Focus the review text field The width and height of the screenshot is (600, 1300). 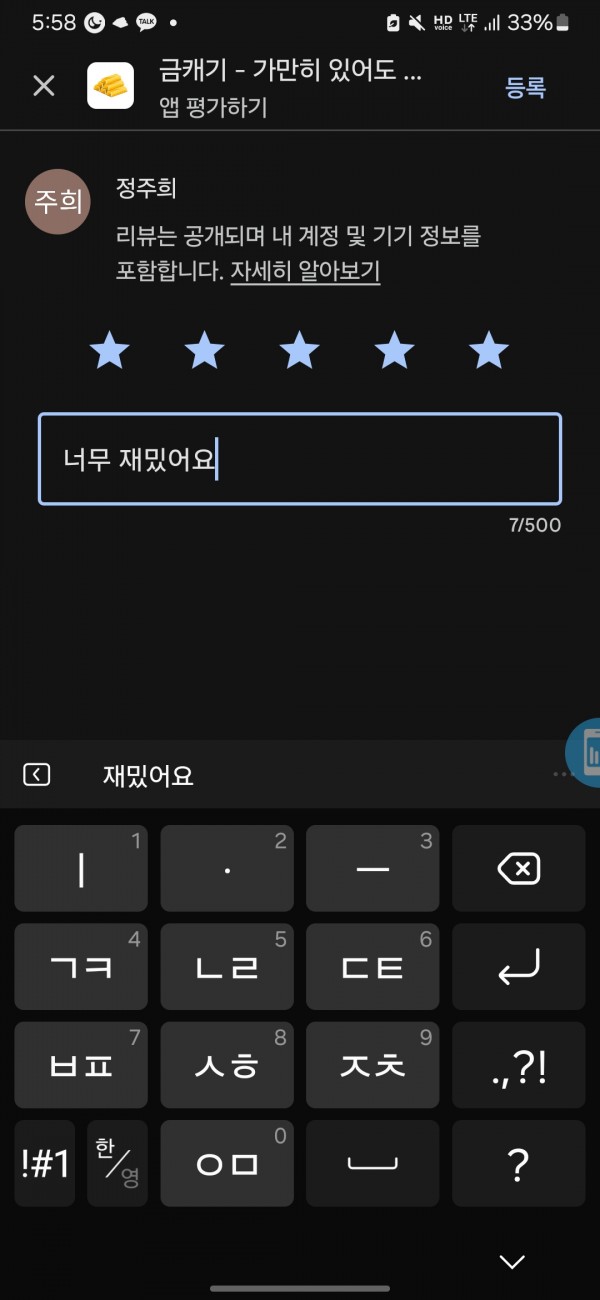(300, 459)
